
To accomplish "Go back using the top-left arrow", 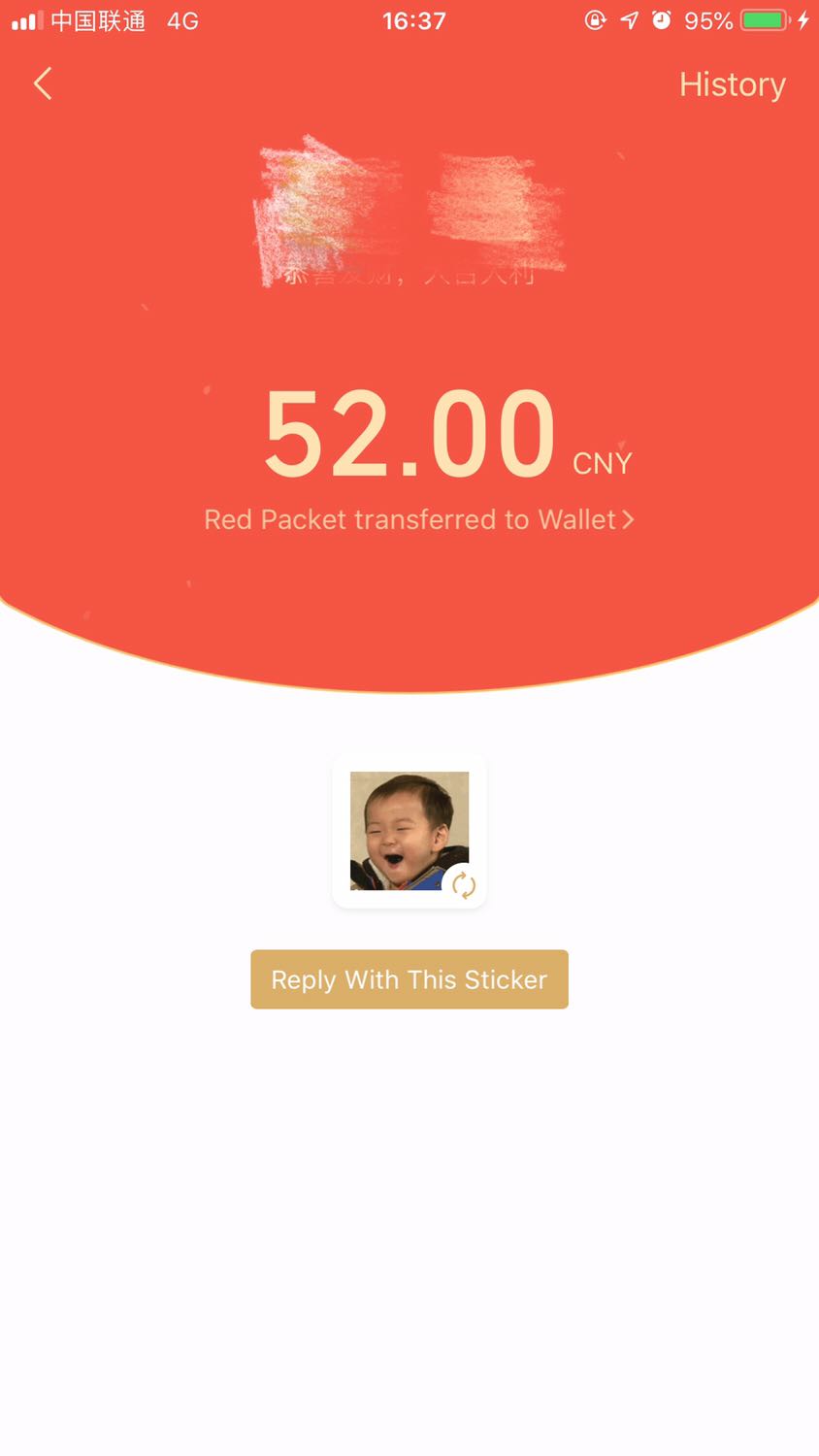I will tap(43, 84).
